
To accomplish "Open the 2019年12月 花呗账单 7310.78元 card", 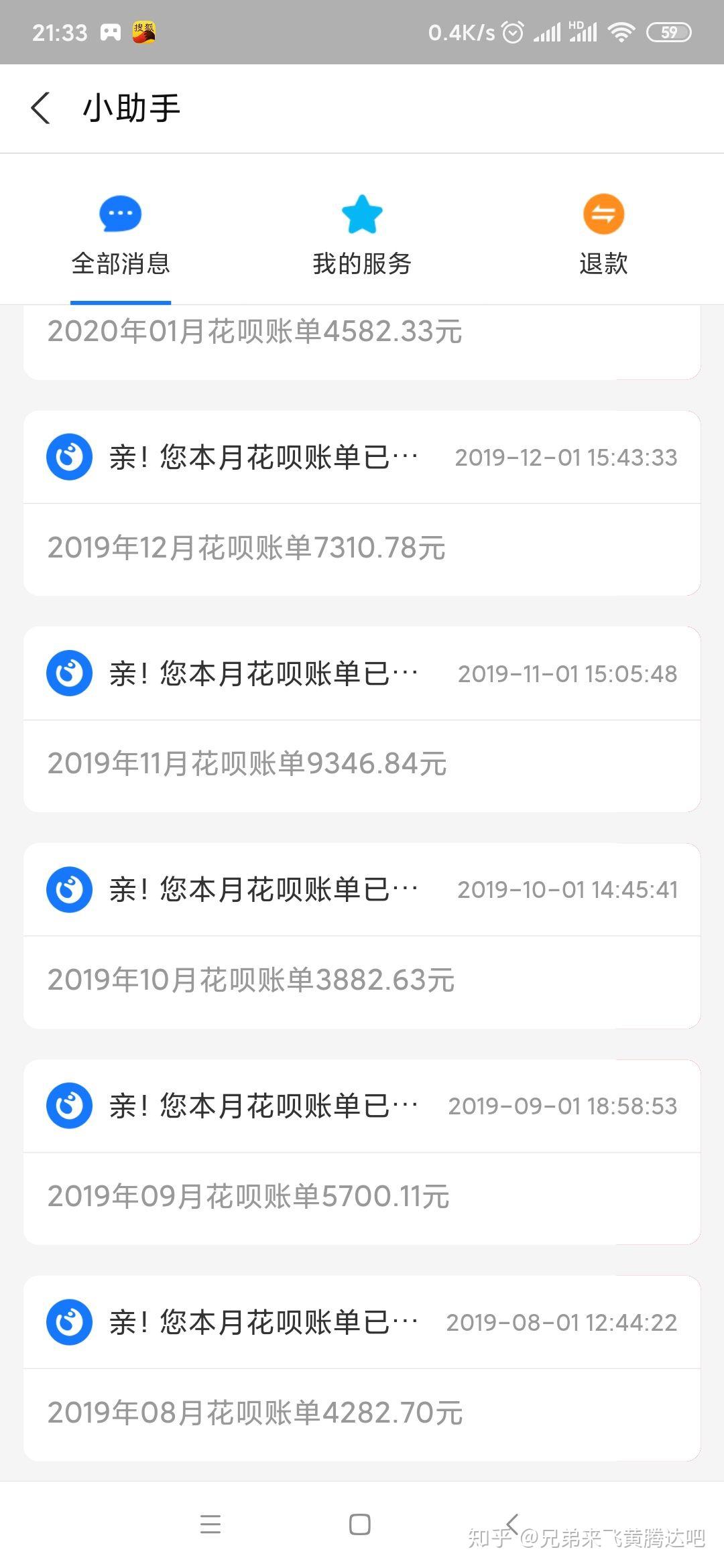I will pyautogui.click(x=362, y=504).
